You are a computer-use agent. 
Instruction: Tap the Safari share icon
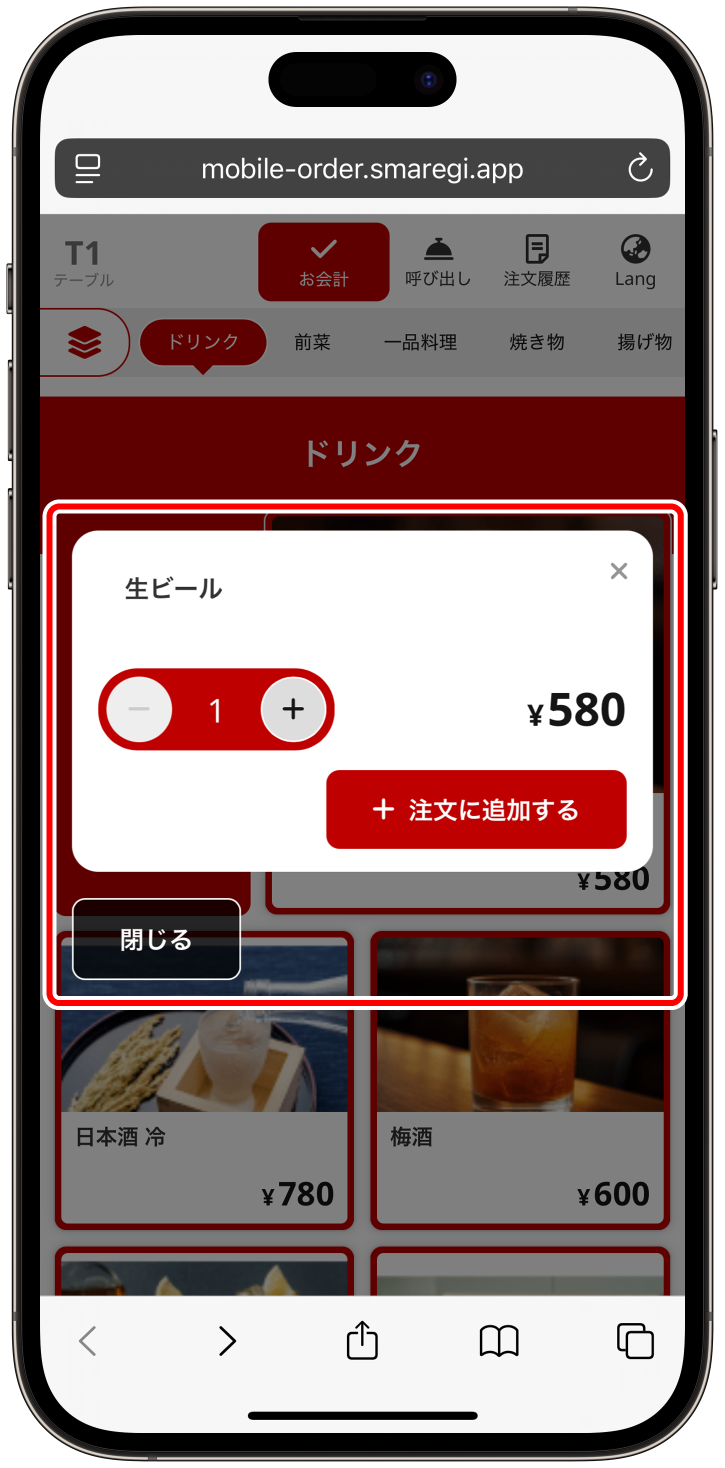362,1341
